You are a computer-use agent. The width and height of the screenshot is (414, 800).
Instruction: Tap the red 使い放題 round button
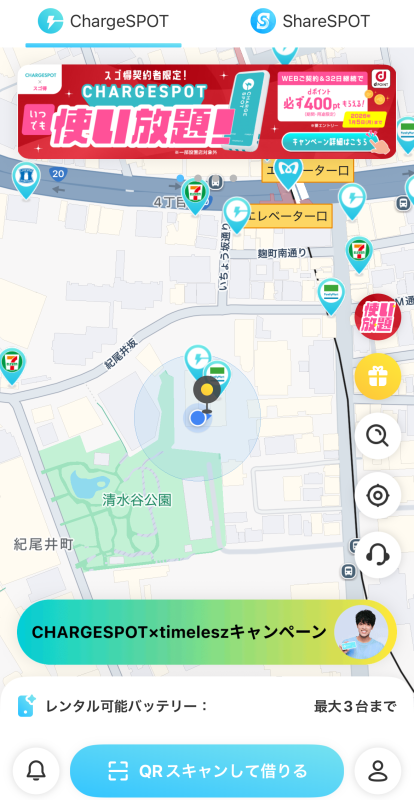coord(378,317)
